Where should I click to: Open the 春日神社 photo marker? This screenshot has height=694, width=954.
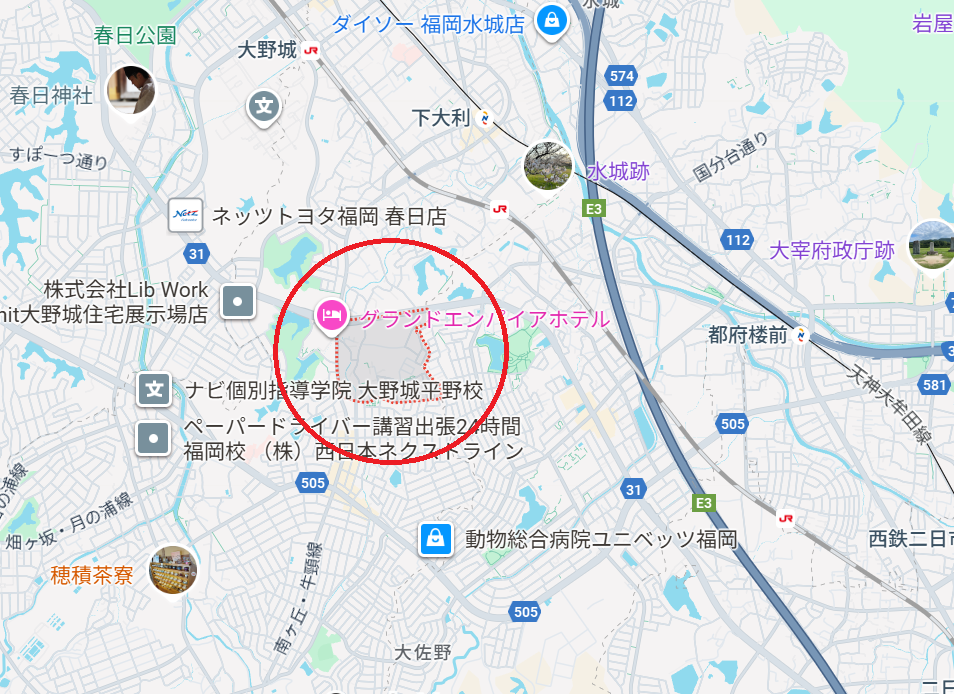[132, 90]
